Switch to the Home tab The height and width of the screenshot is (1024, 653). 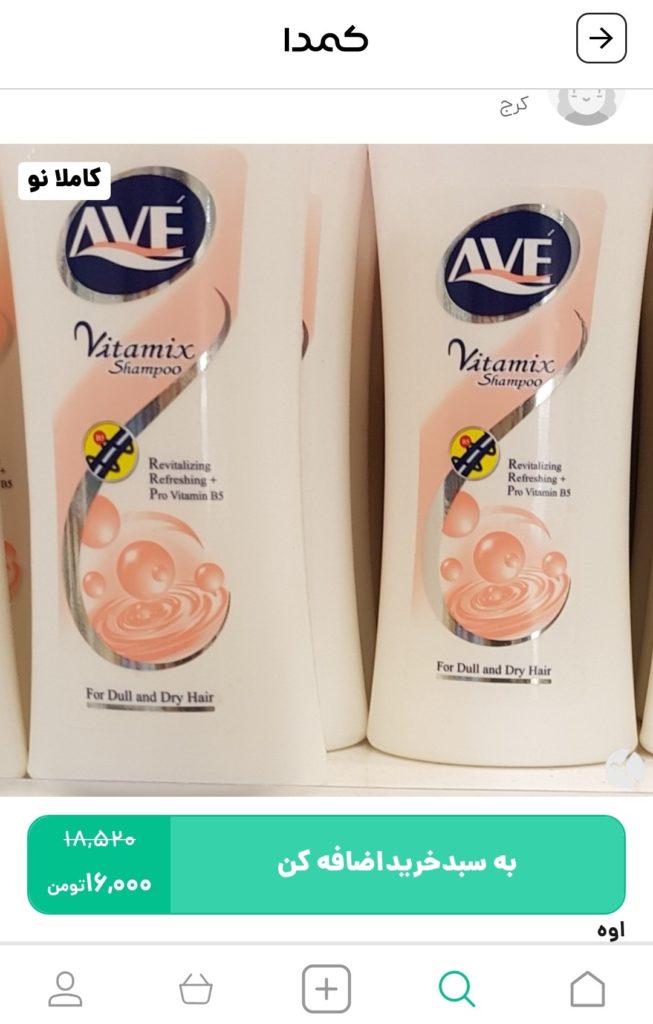click(x=587, y=989)
